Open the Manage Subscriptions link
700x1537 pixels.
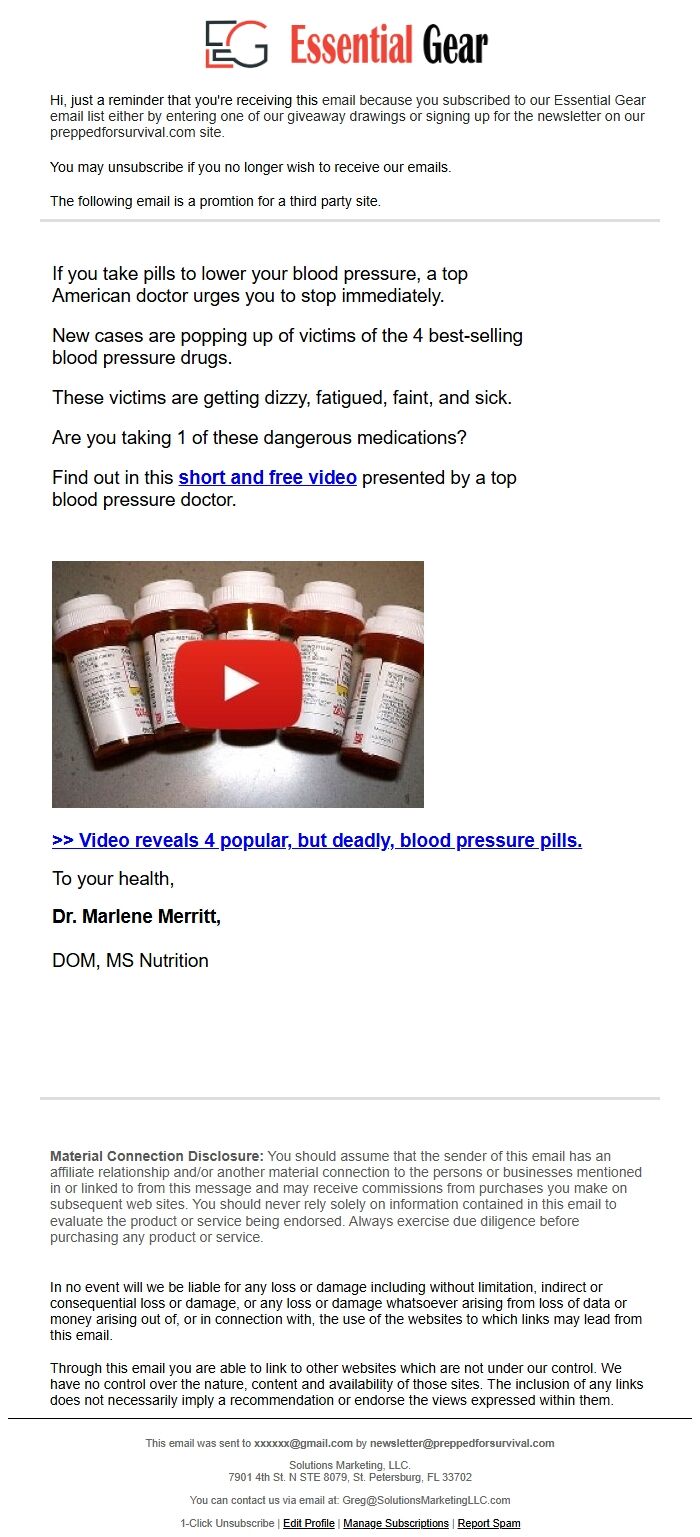coord(396,1523)
